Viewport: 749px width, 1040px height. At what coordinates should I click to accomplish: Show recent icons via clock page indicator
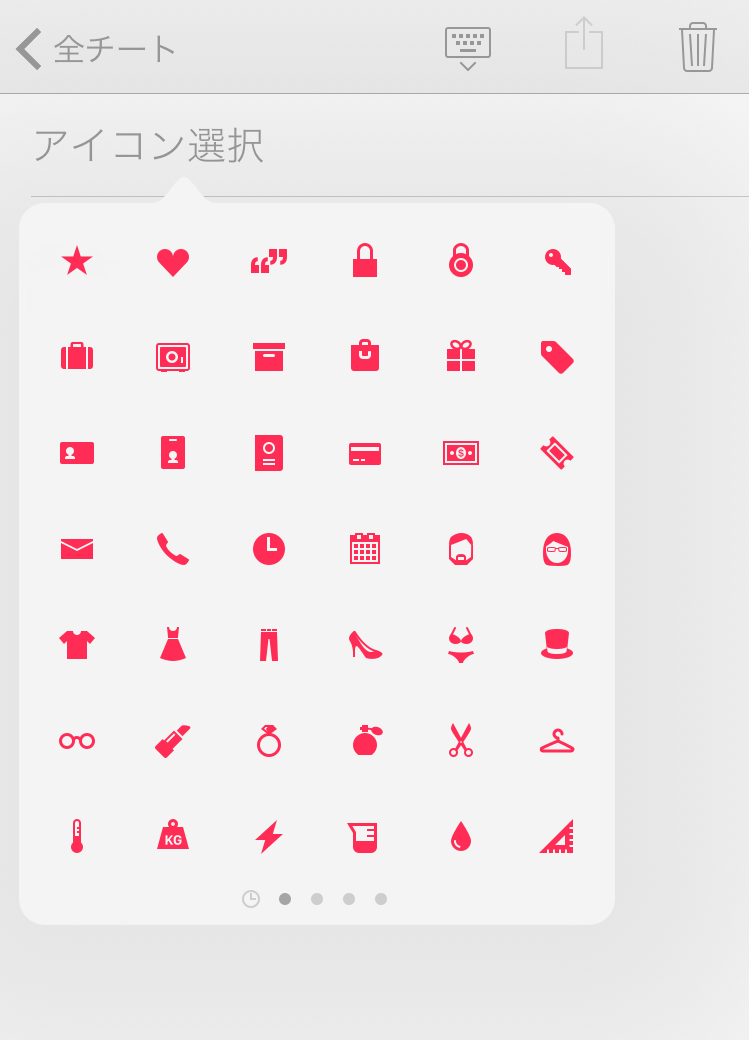[251, 899]
